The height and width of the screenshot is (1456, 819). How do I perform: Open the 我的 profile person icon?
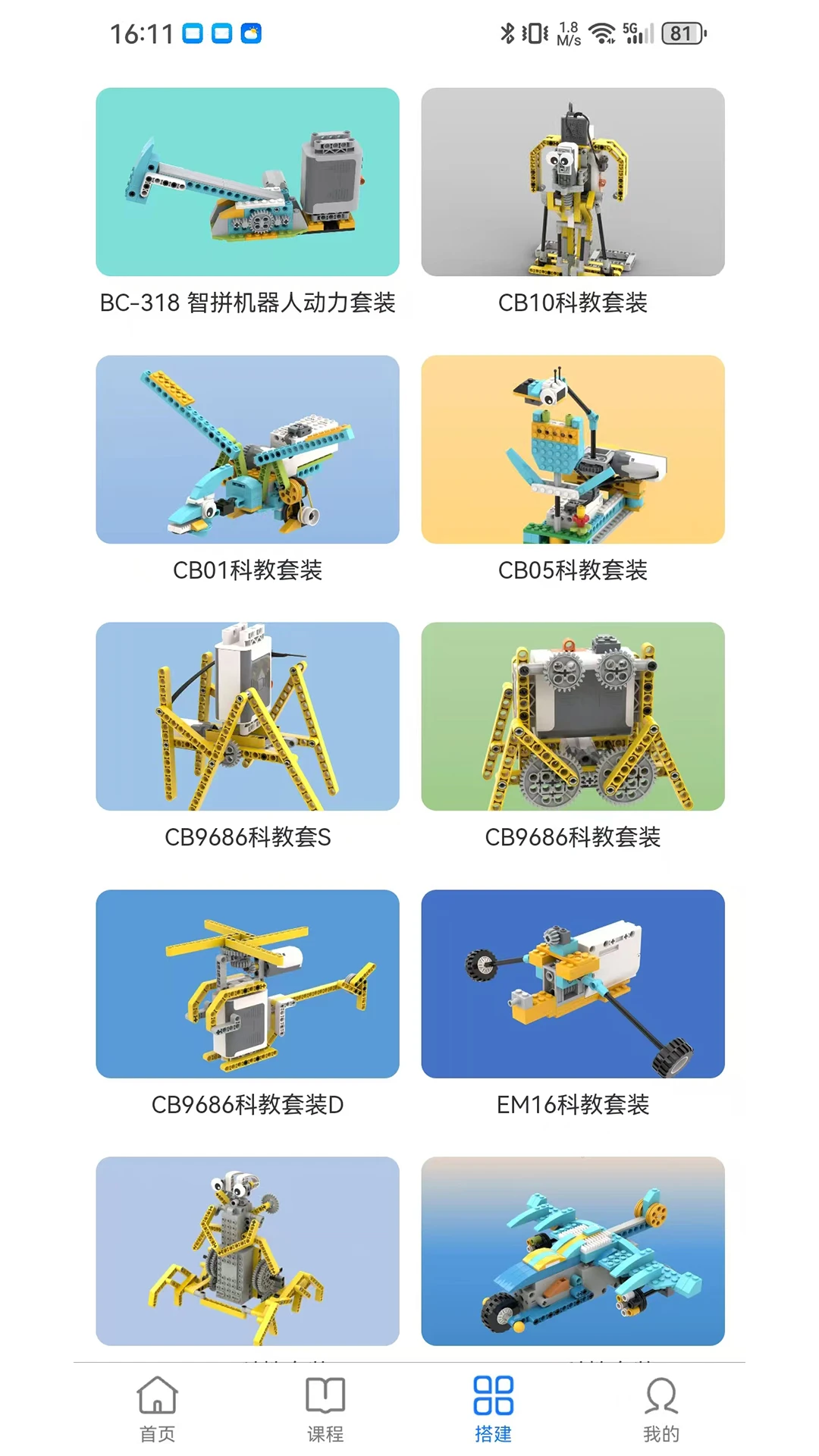(658, 1395)
